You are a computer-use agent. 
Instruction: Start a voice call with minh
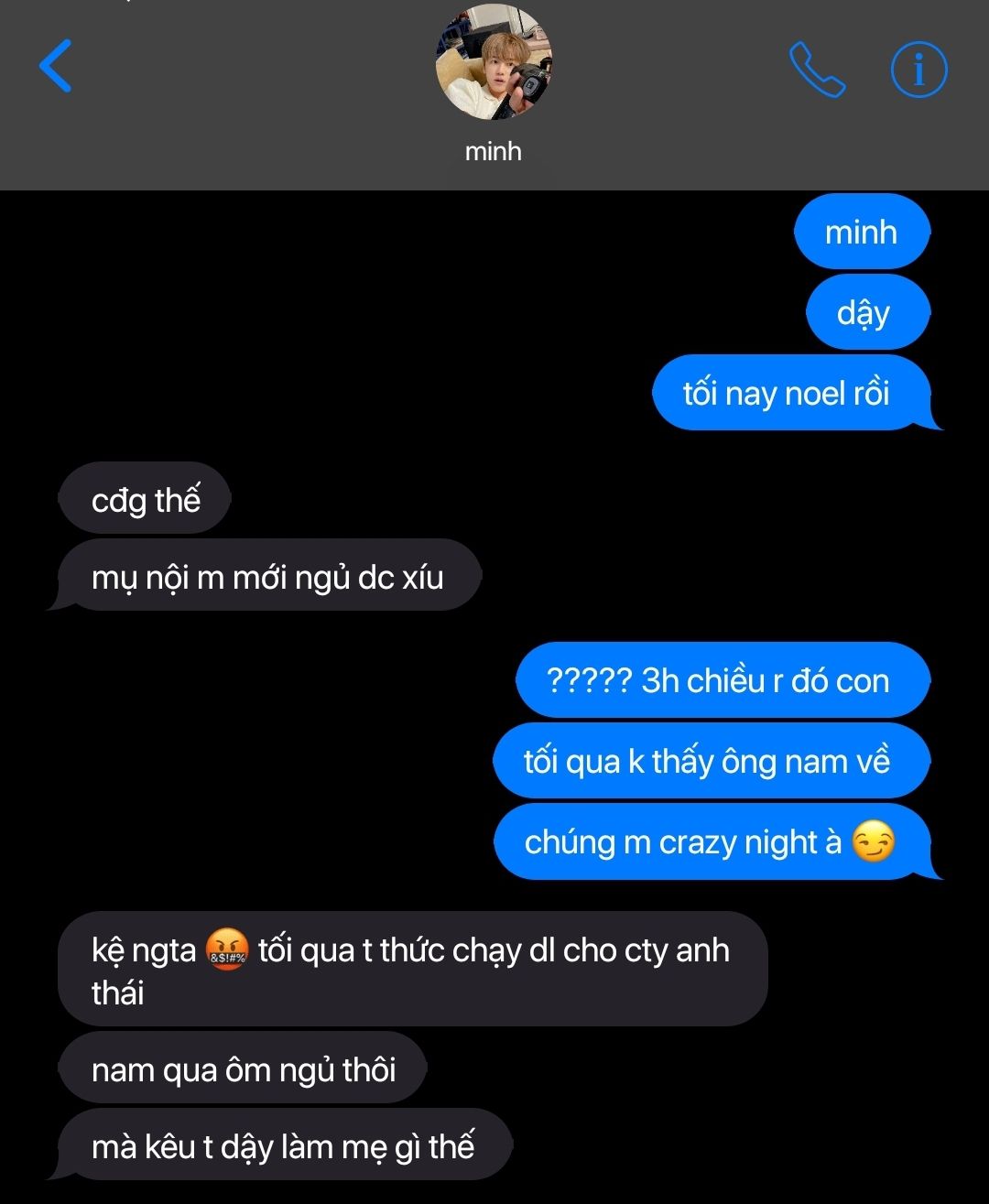click(816, 70)
